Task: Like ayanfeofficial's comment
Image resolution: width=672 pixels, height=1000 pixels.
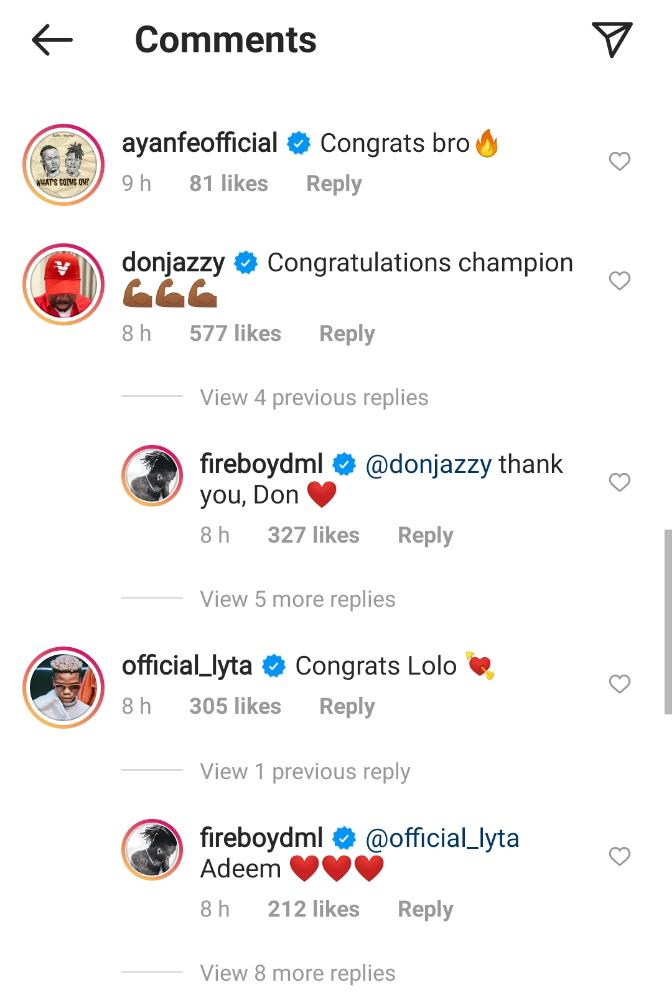Action: click(x=620, y=161)
